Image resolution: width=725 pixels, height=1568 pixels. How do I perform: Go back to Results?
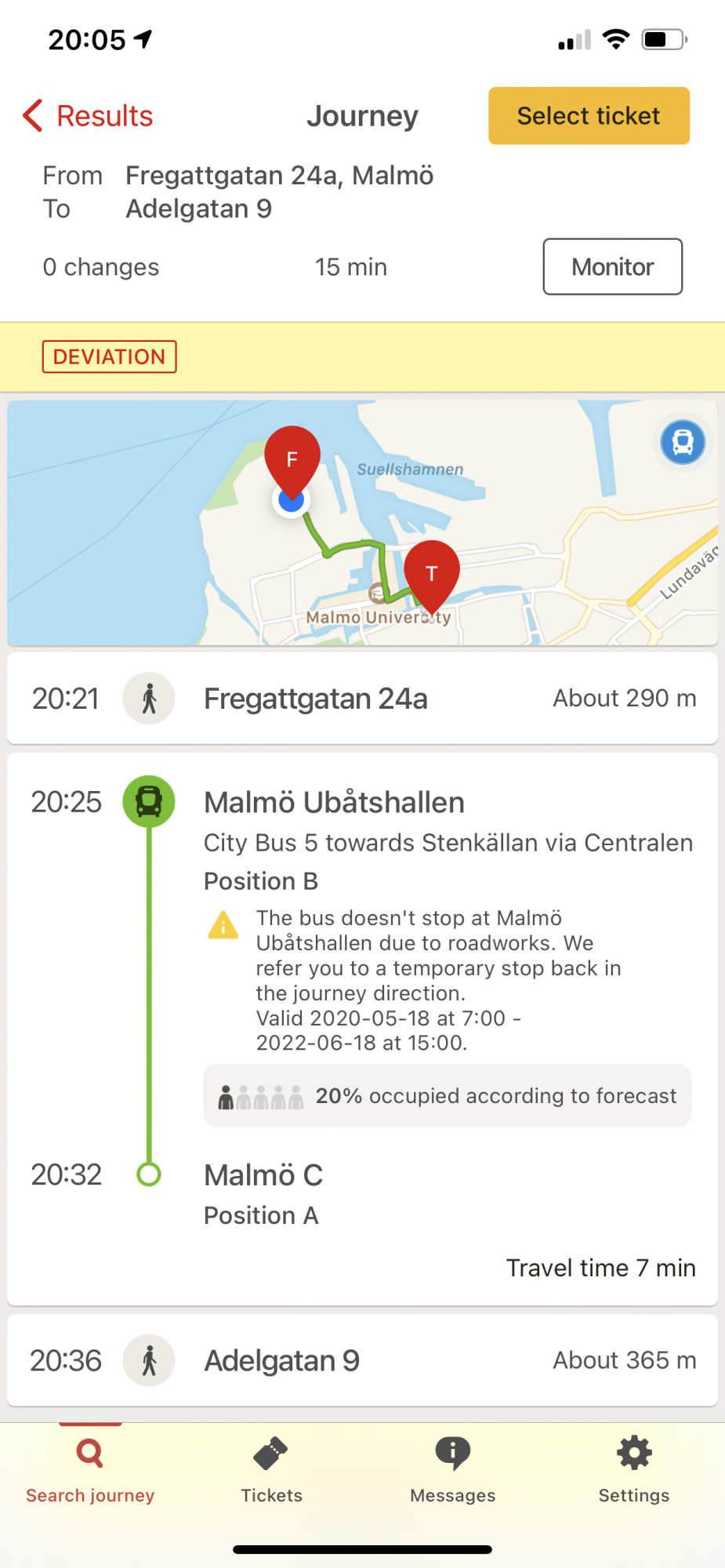tap(88, 116)
